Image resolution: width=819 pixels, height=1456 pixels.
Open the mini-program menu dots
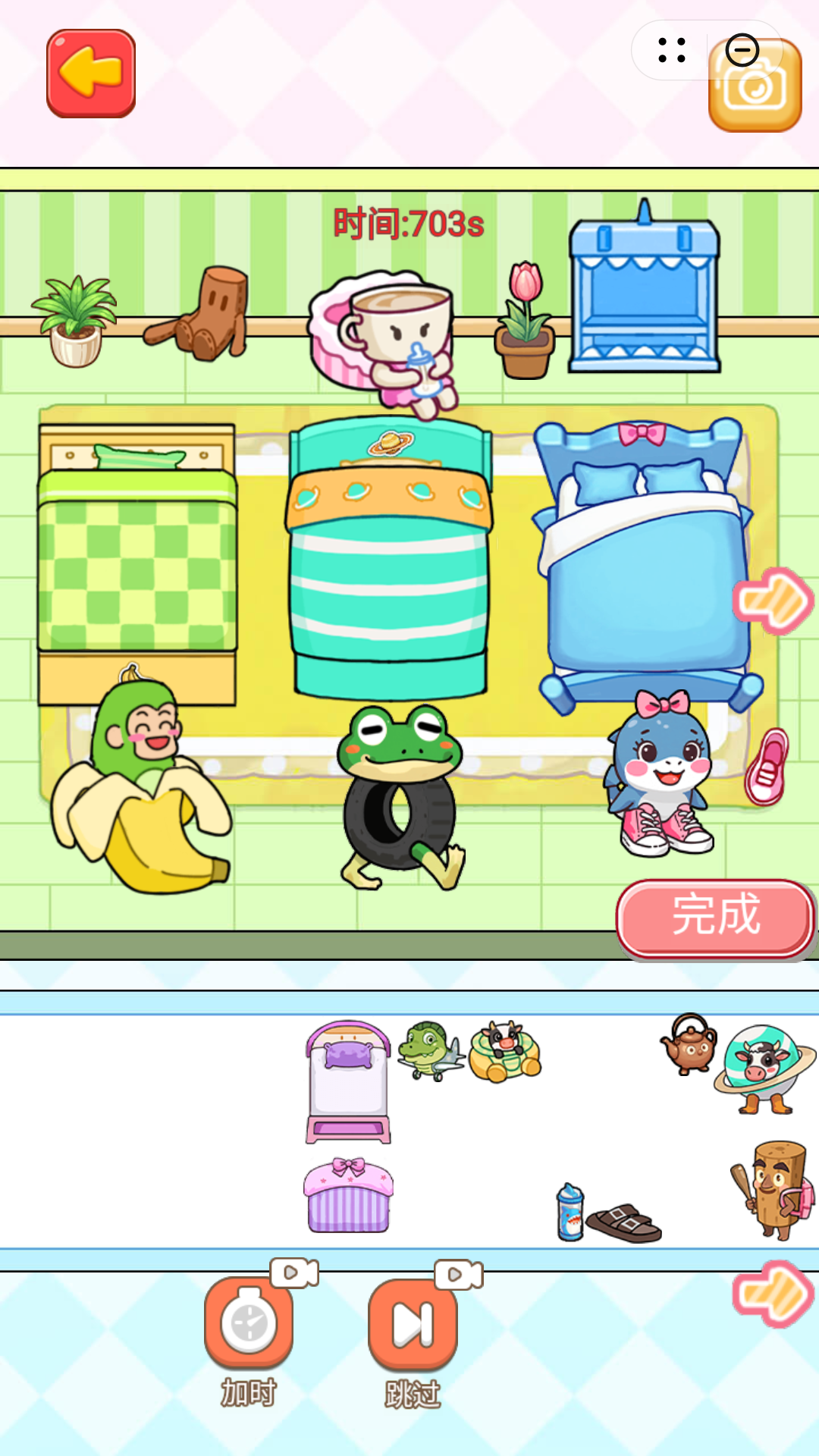[672, 50]
